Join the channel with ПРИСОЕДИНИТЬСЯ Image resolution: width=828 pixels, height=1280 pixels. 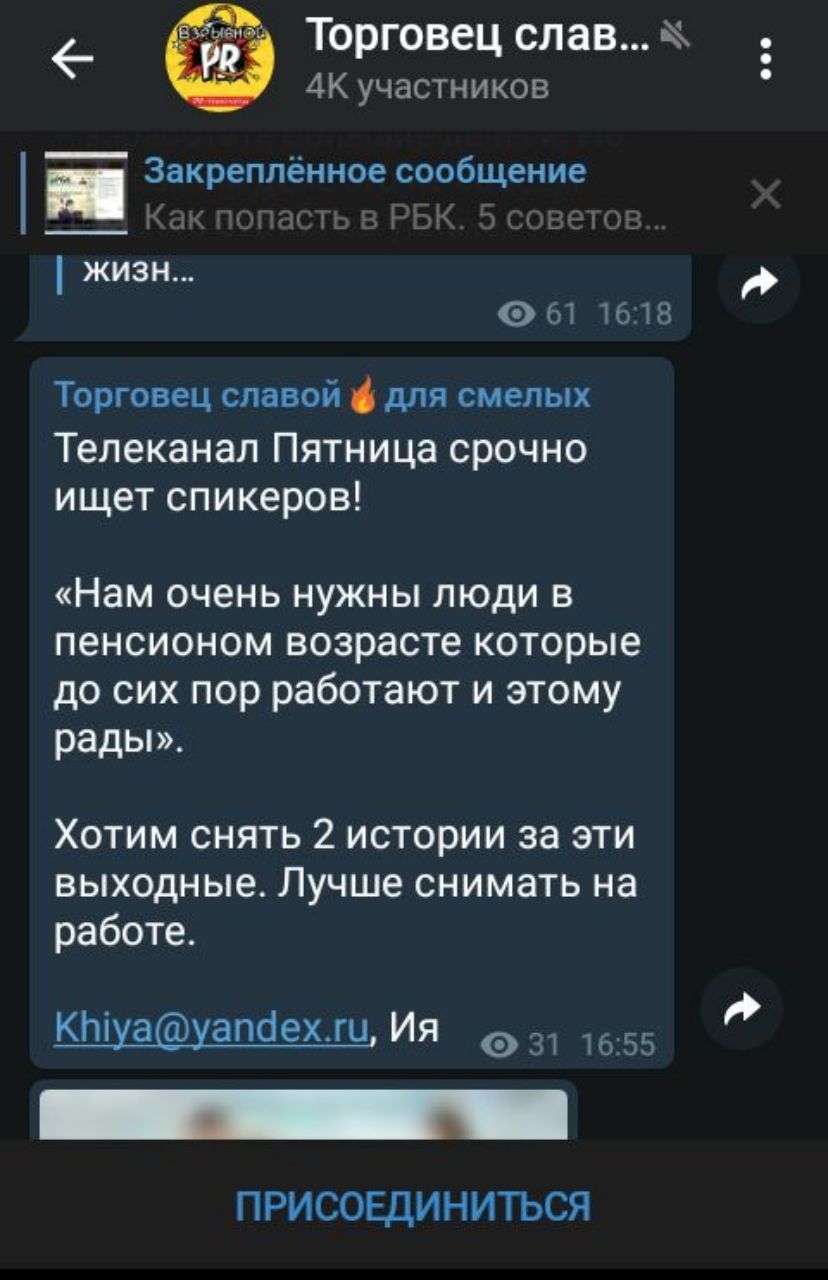point(414,1205)
